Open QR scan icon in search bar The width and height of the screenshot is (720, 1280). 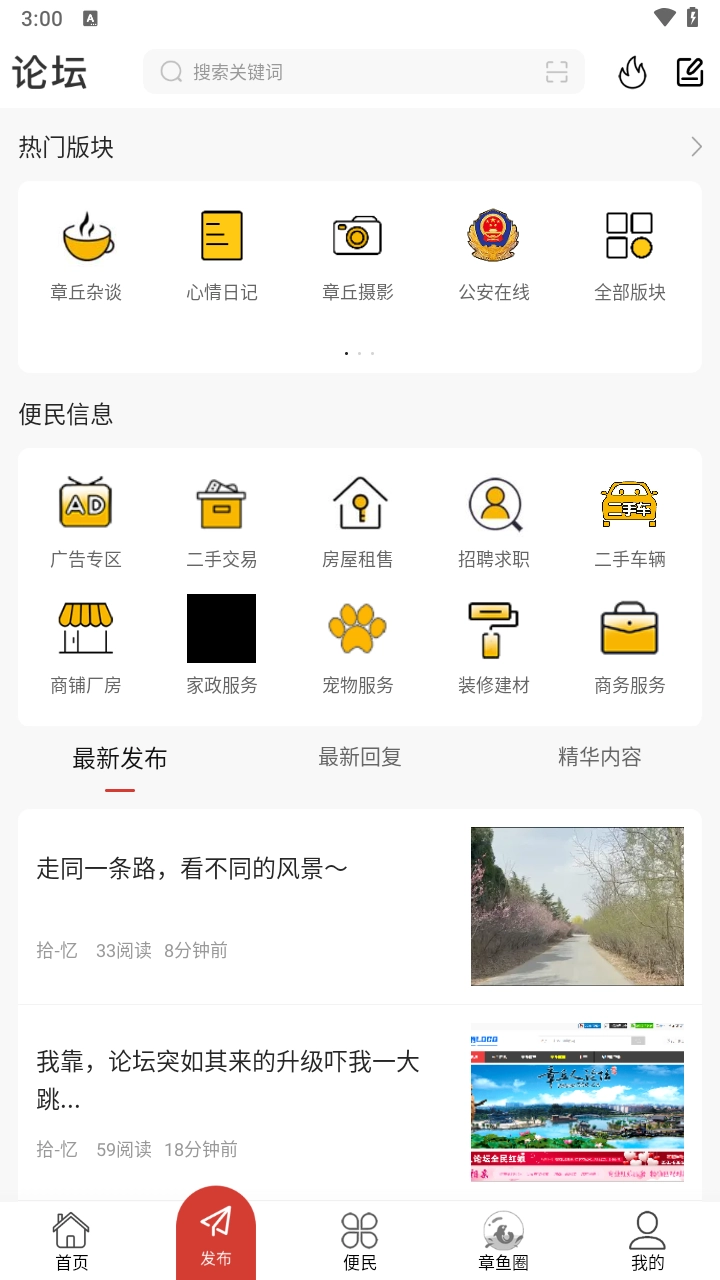[557, 72]
